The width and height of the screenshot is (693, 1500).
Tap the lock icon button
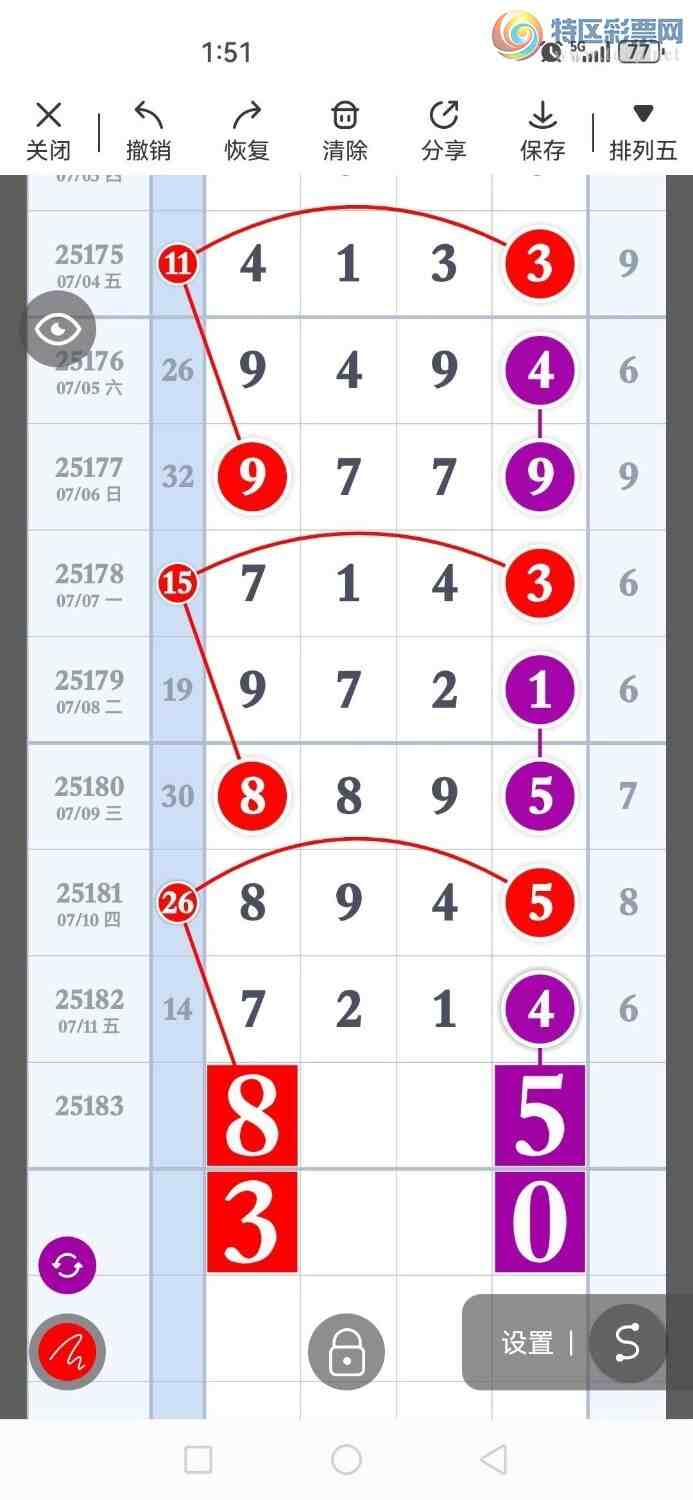coord(346,1352)
